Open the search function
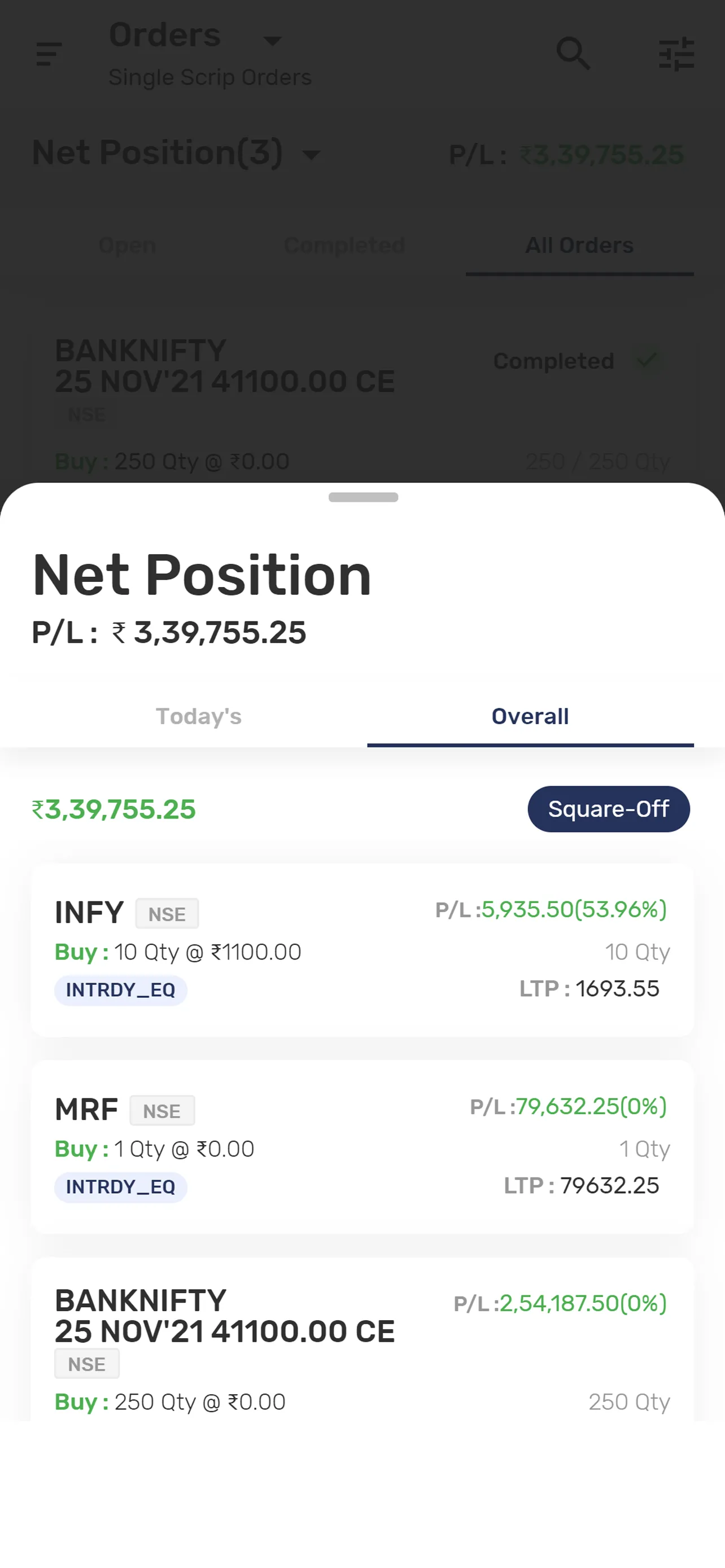This screenshot has height=1568, width=725. point(573,54)
